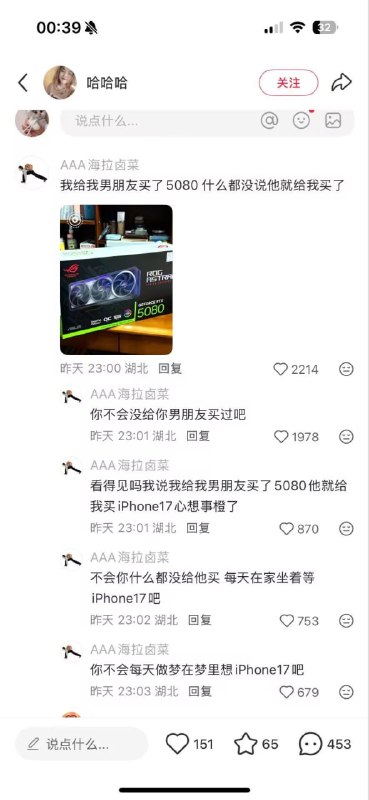Dislike the reply with 679 likes
Viewport: 369px width, 800px height.
347,692
